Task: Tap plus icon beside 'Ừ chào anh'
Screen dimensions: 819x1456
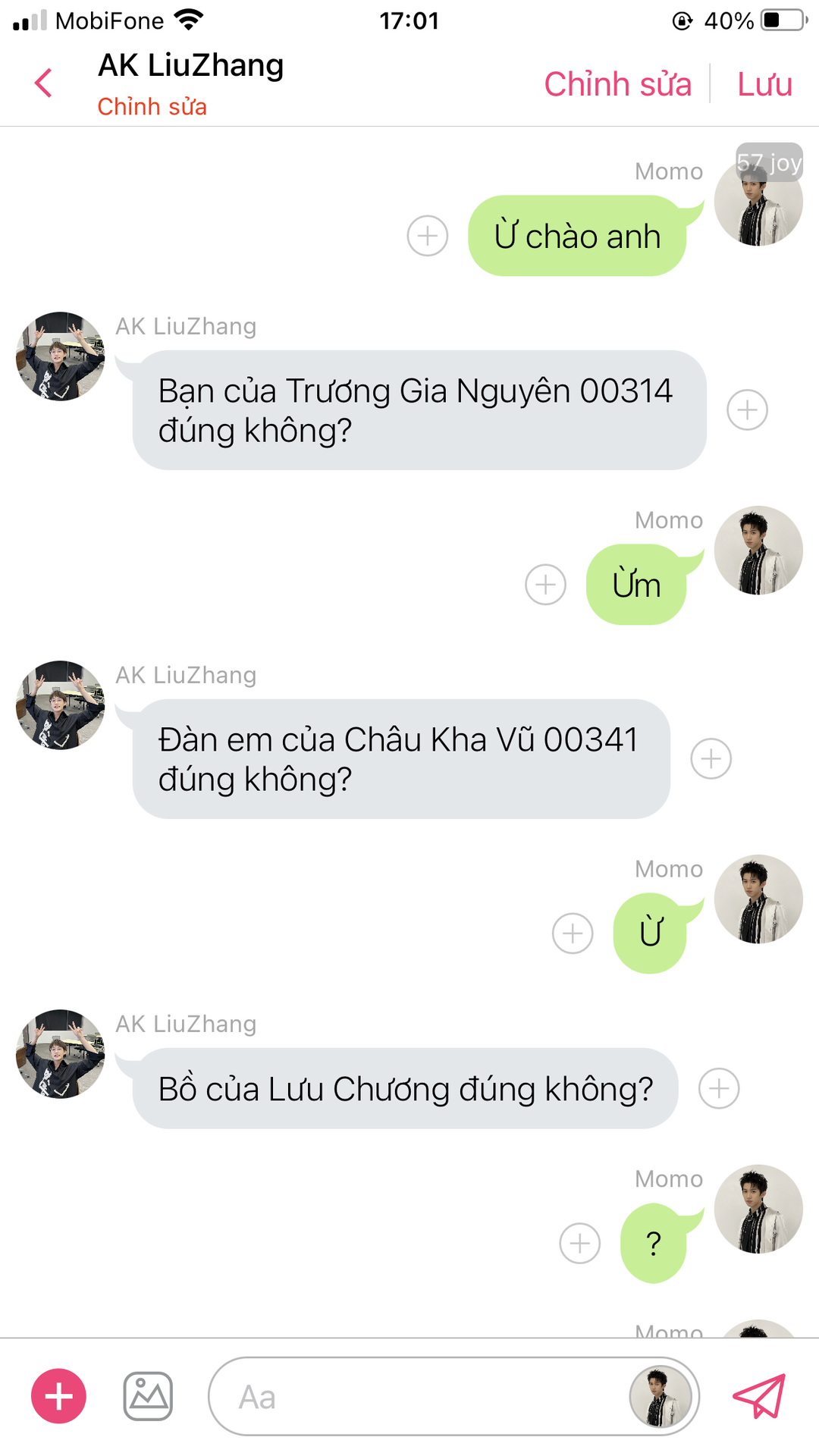Action: point(428,236)
